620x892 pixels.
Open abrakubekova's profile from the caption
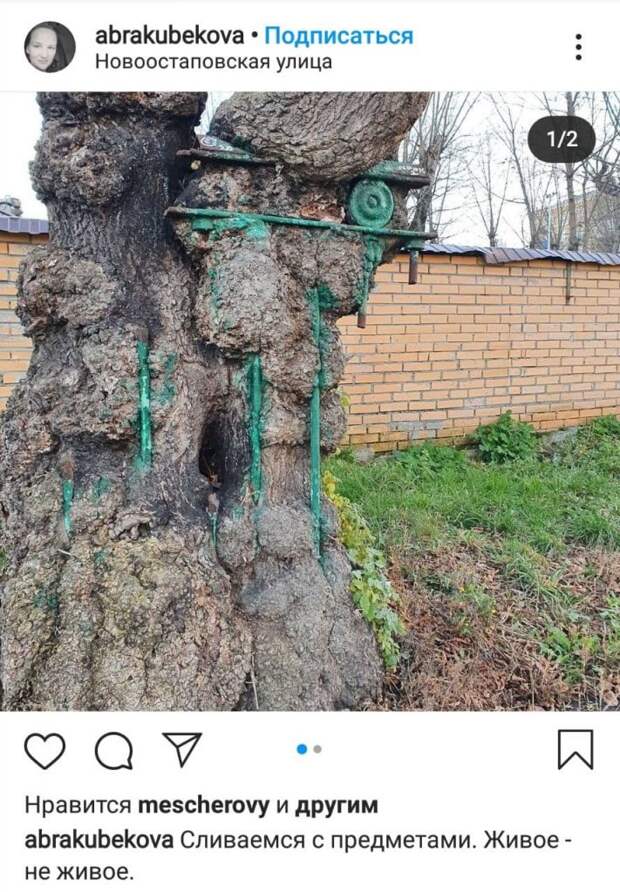click(102, 839)
